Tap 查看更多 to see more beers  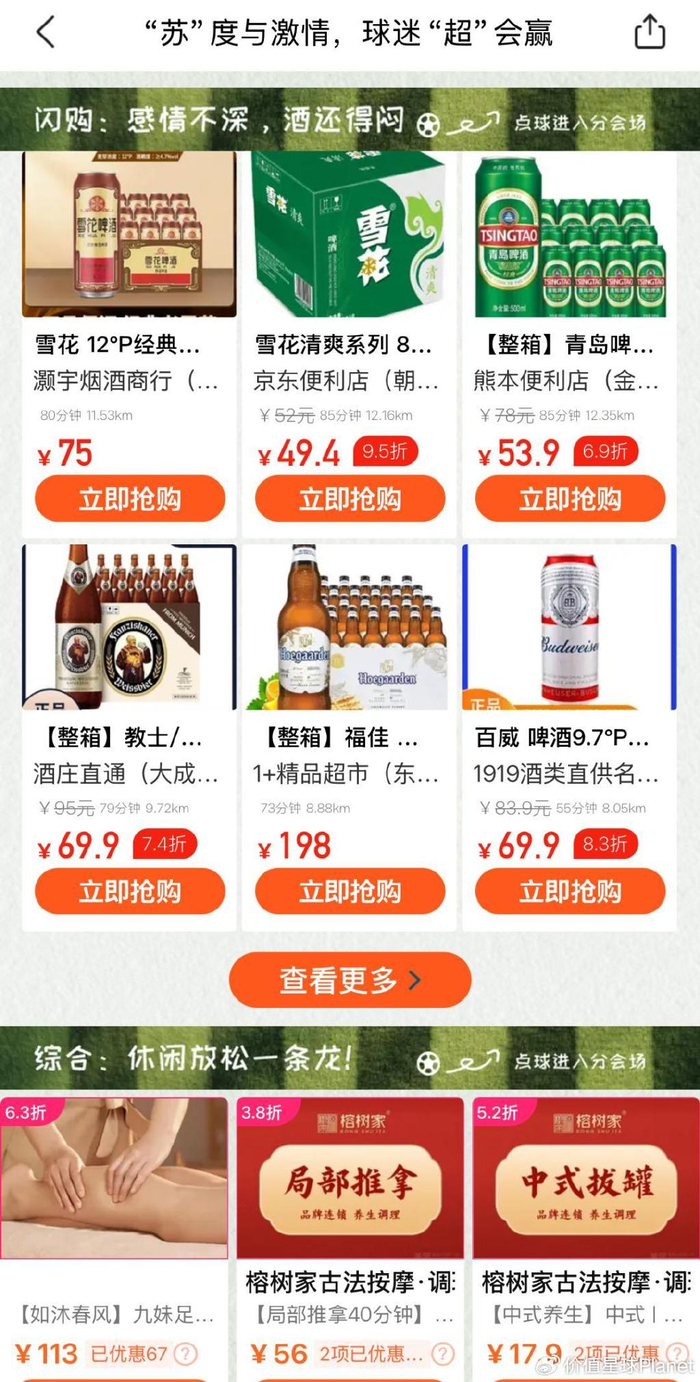coord(350,980)
